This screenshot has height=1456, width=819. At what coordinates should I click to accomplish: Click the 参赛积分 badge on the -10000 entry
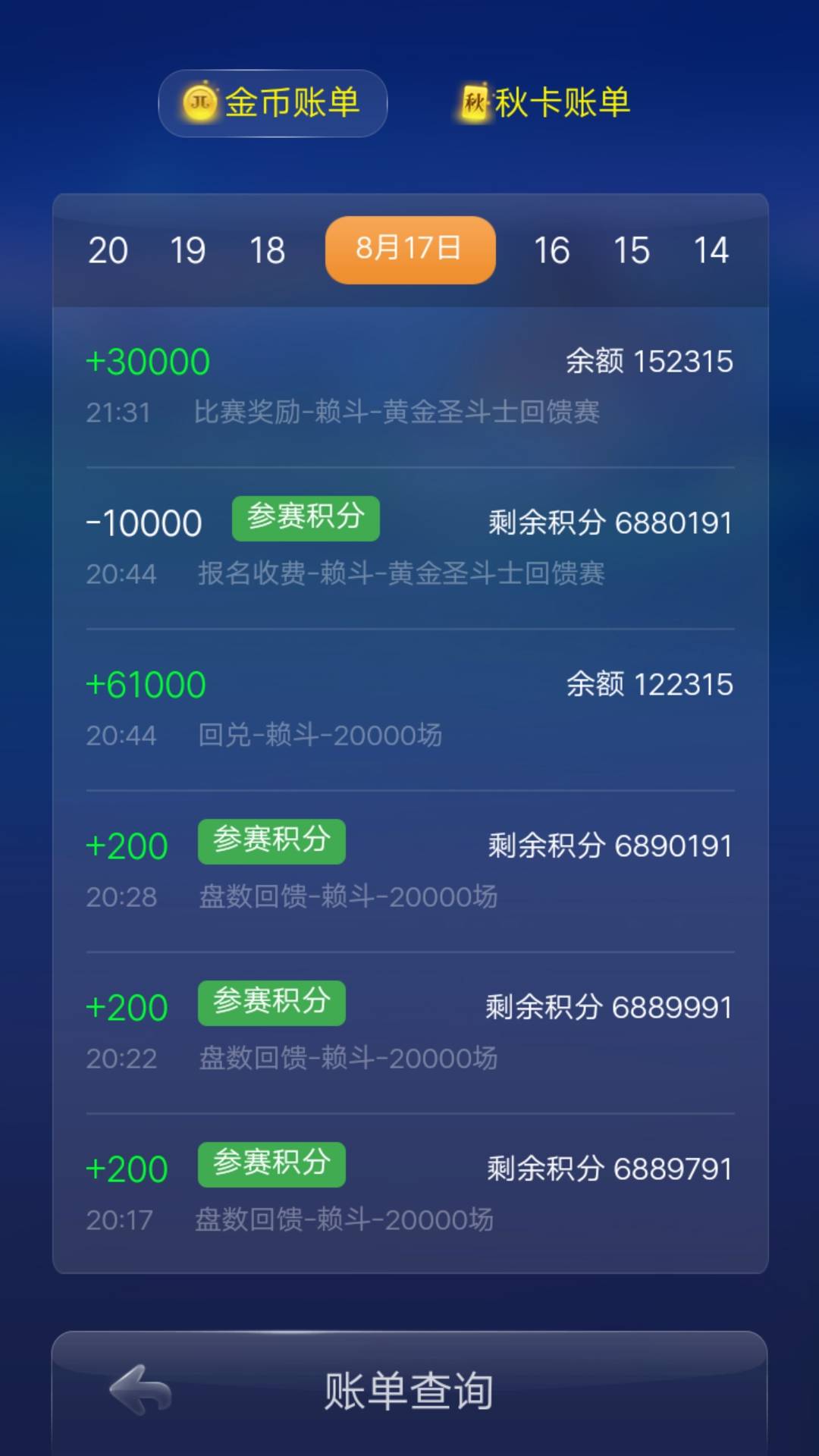tap(305, 518)
